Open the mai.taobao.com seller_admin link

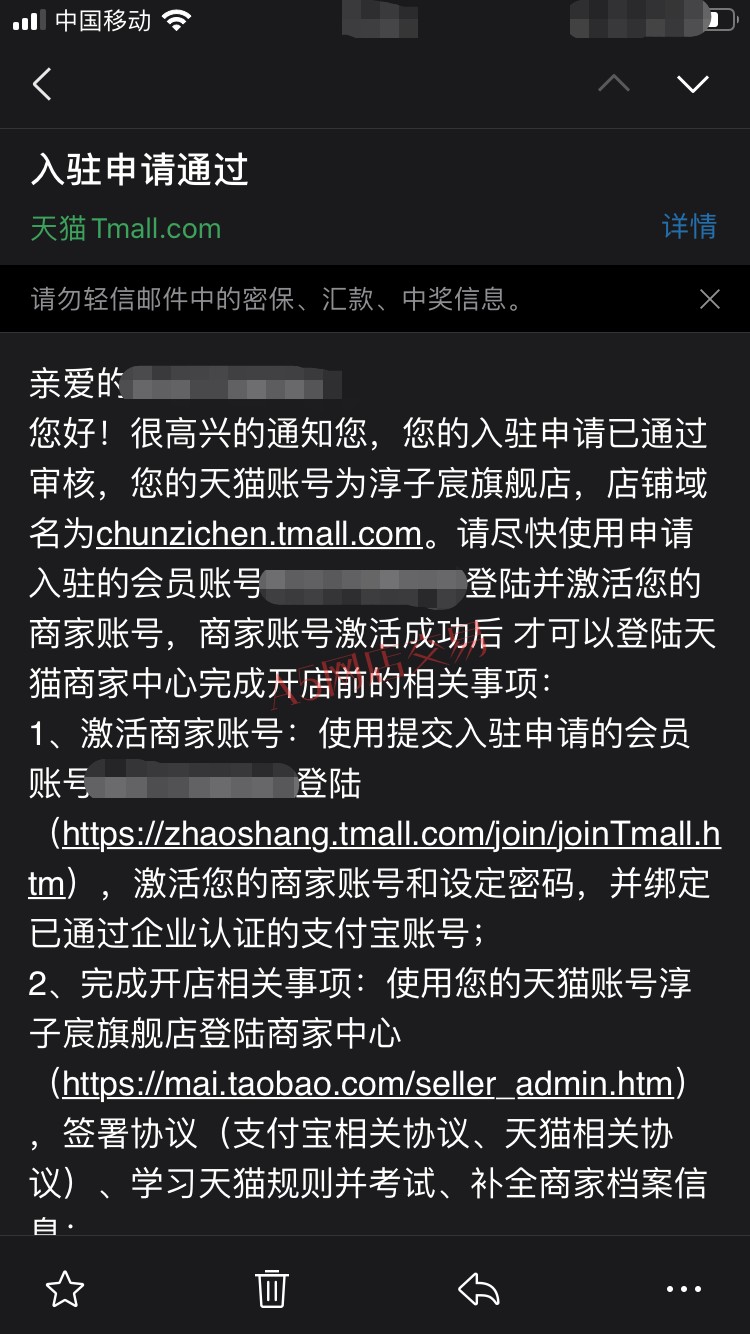(x=367, y=1083)
